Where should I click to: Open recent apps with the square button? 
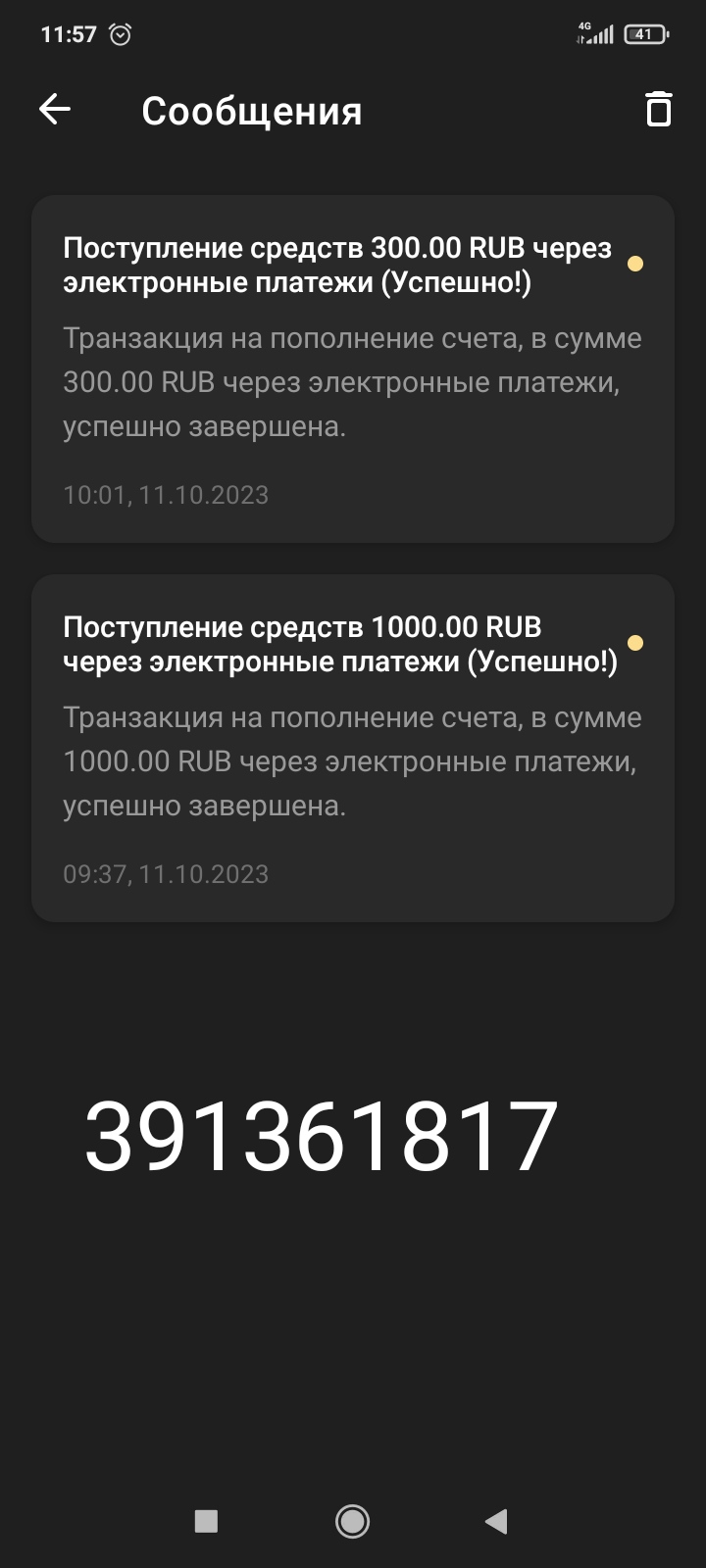click(x=206, y=1521)
